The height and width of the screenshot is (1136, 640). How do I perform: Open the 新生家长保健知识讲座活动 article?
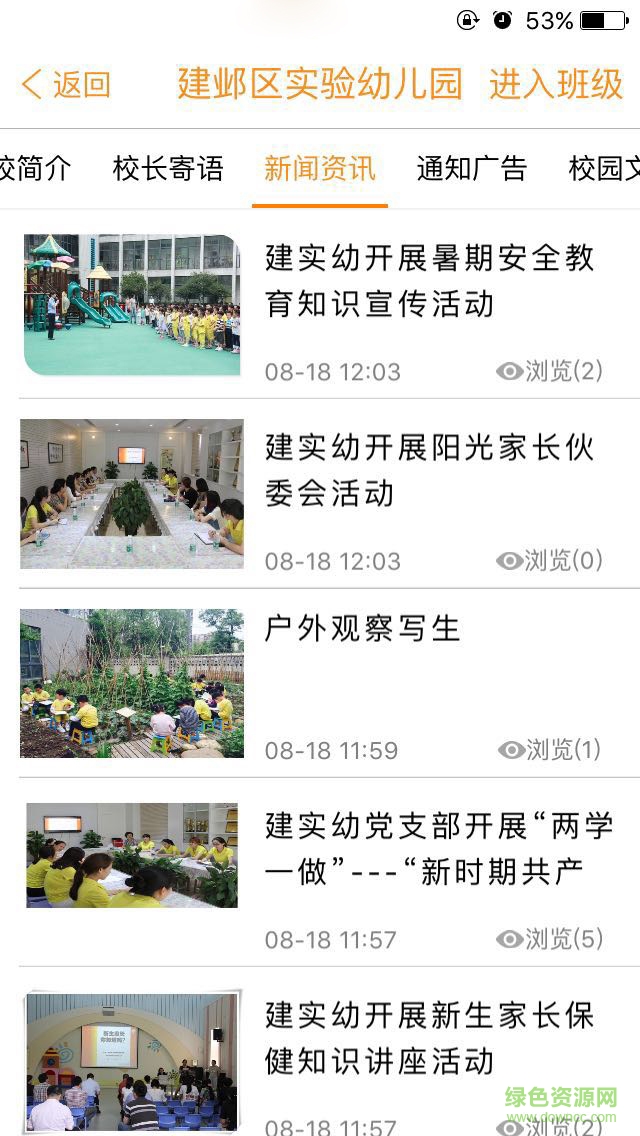(430, 1037)
